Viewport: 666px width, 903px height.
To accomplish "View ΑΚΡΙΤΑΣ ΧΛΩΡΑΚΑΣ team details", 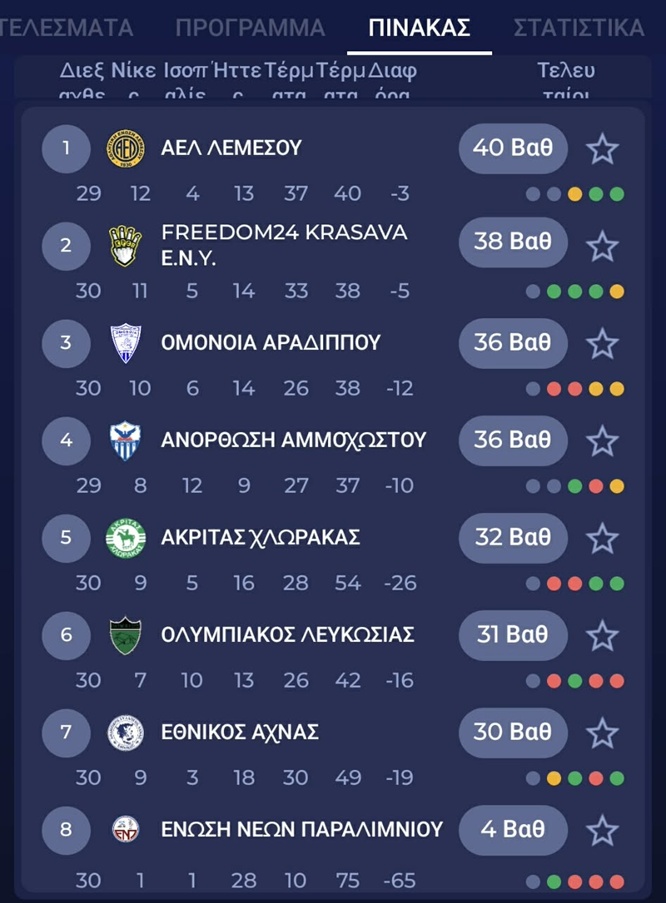I will [x=261, y=538].
